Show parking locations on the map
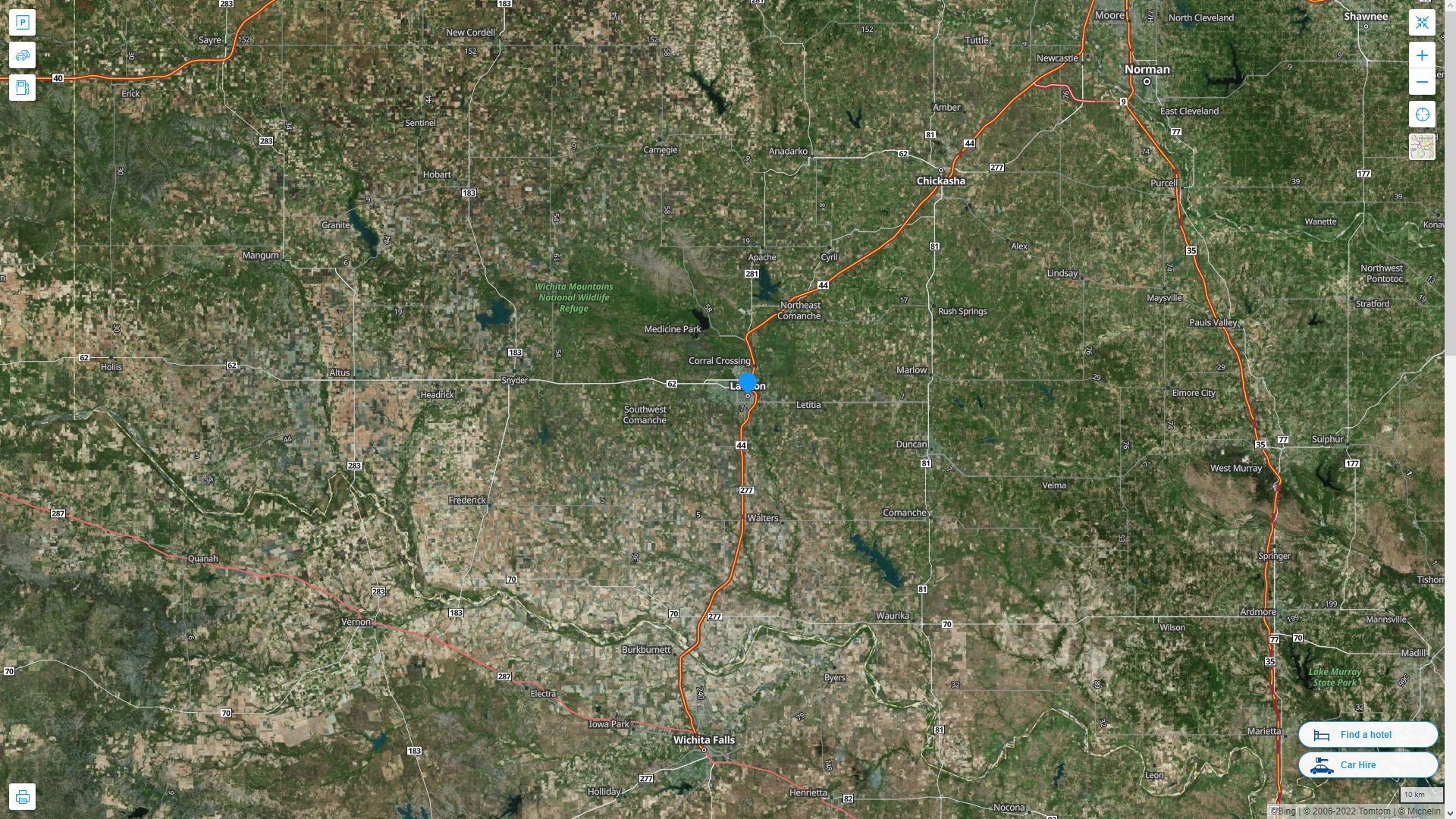The image size is (1456, 819). click(x=22, y=22)
